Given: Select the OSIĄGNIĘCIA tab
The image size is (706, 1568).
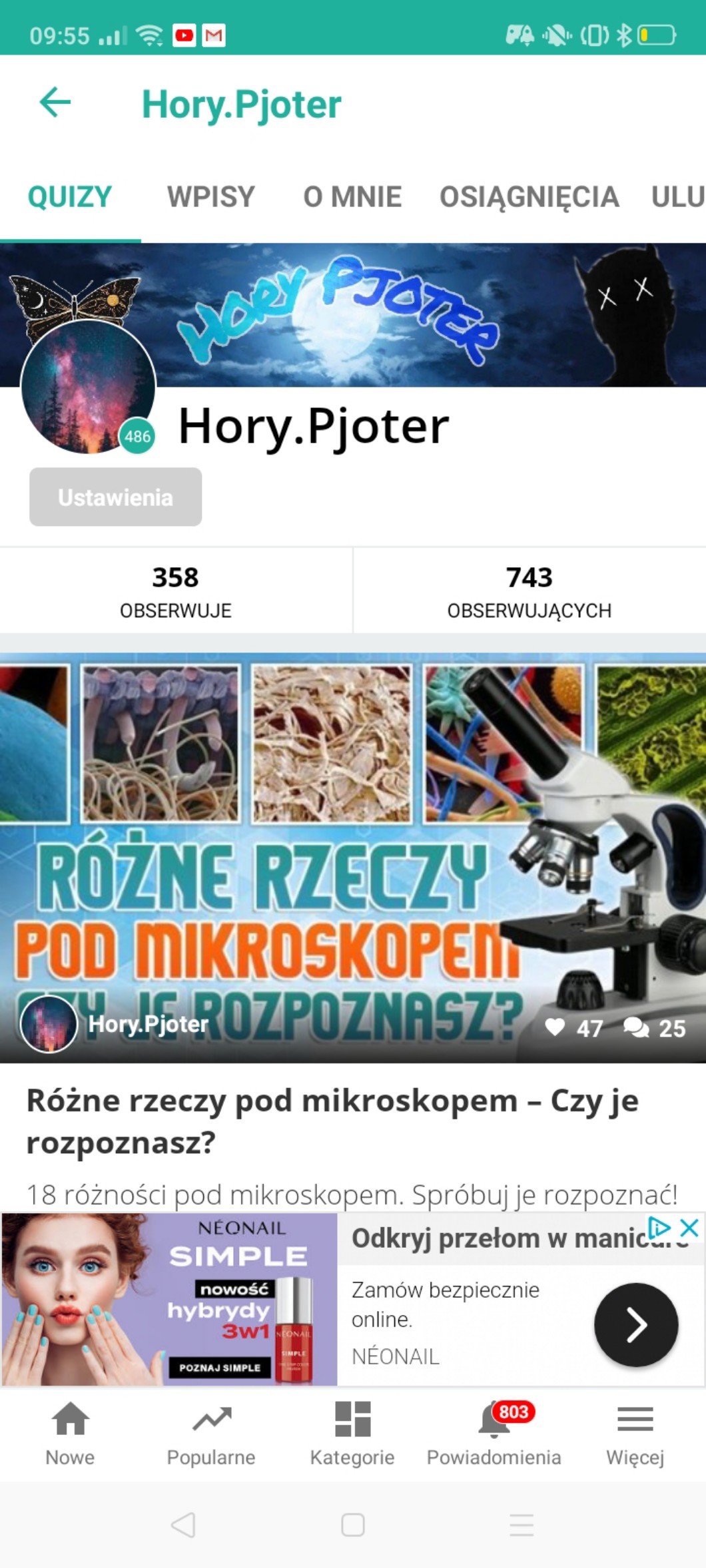Looking at the screenshot, I should [529, 197].
